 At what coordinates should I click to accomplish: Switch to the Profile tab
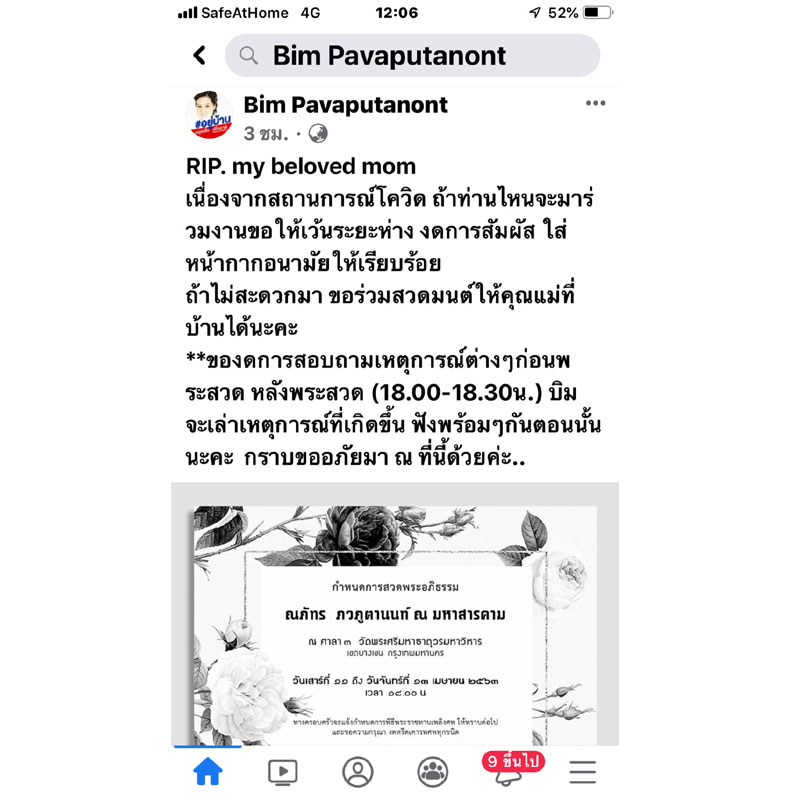point(358,771)
